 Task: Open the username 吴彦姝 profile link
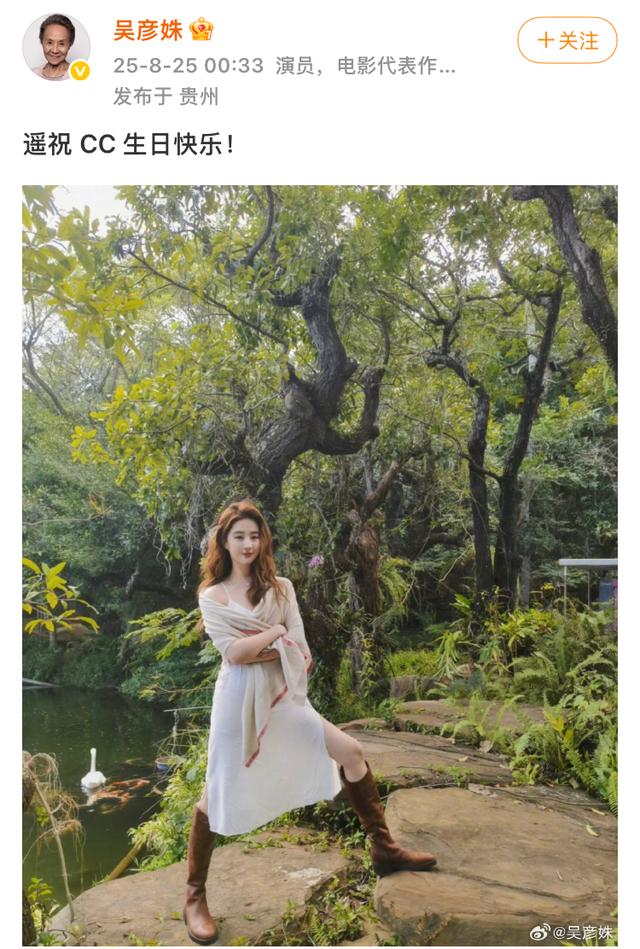148,30
